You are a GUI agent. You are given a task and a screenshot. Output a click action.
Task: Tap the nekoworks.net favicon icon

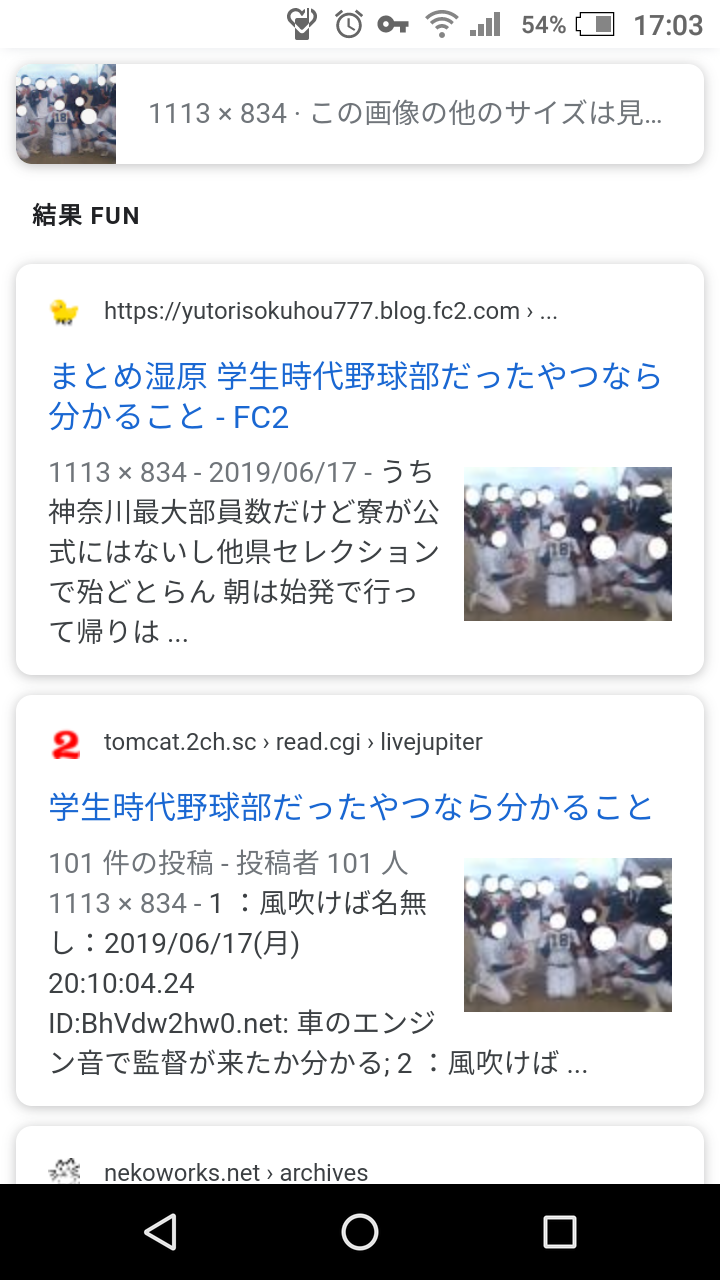(x=64, y=1170)
